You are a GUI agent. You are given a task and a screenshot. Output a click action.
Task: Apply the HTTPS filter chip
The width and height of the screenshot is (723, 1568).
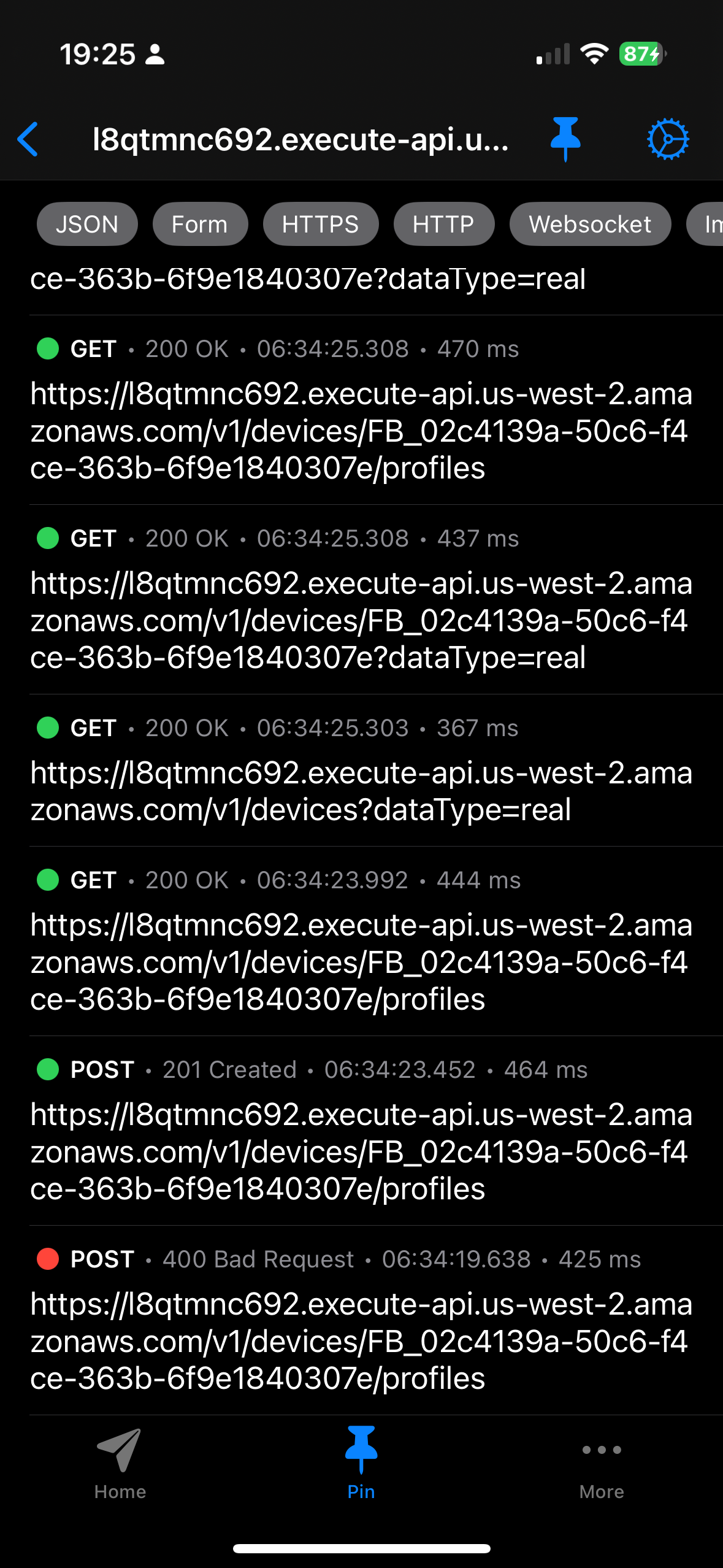click(x=320, y=225)
